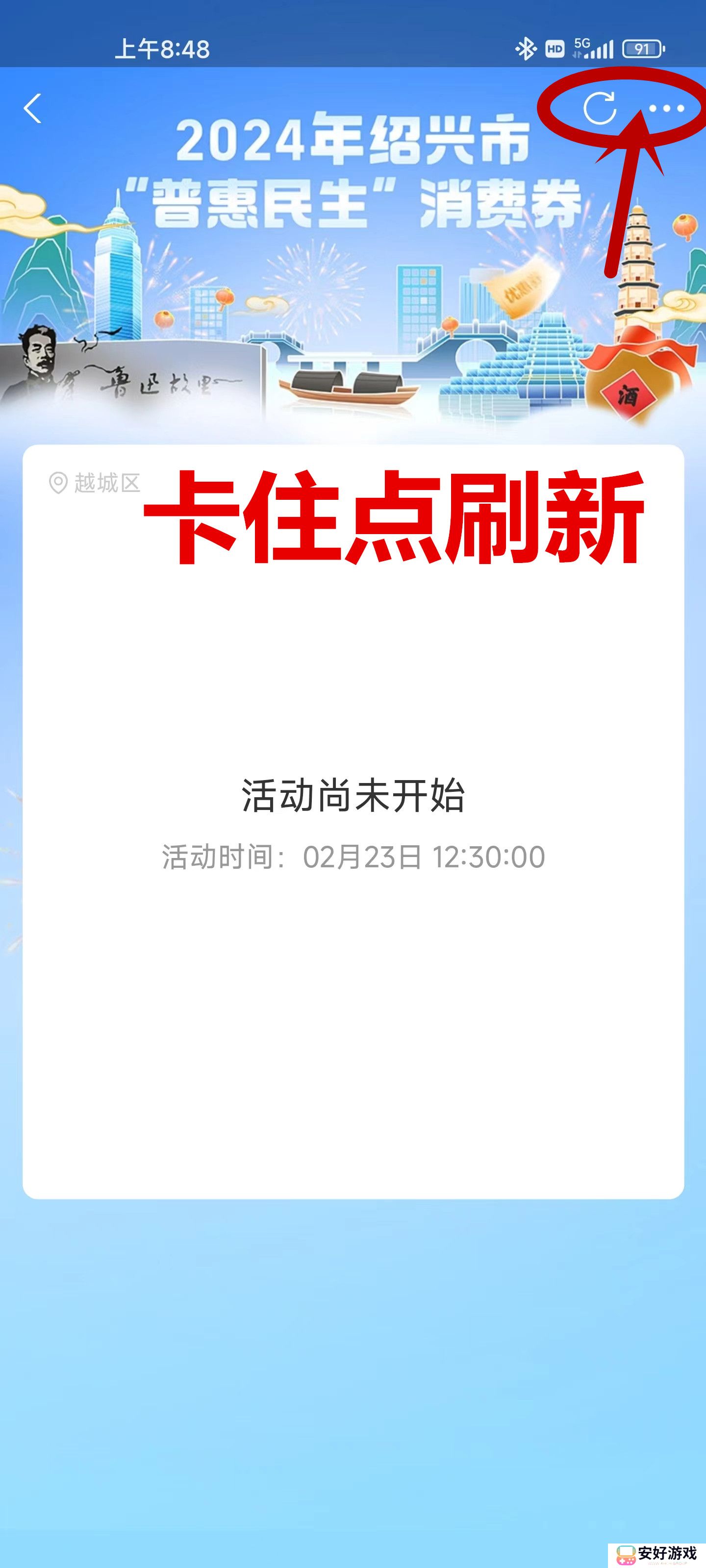Refresh the coupon page
This screenshot has width=706, height=1568.
coord(600,108)
